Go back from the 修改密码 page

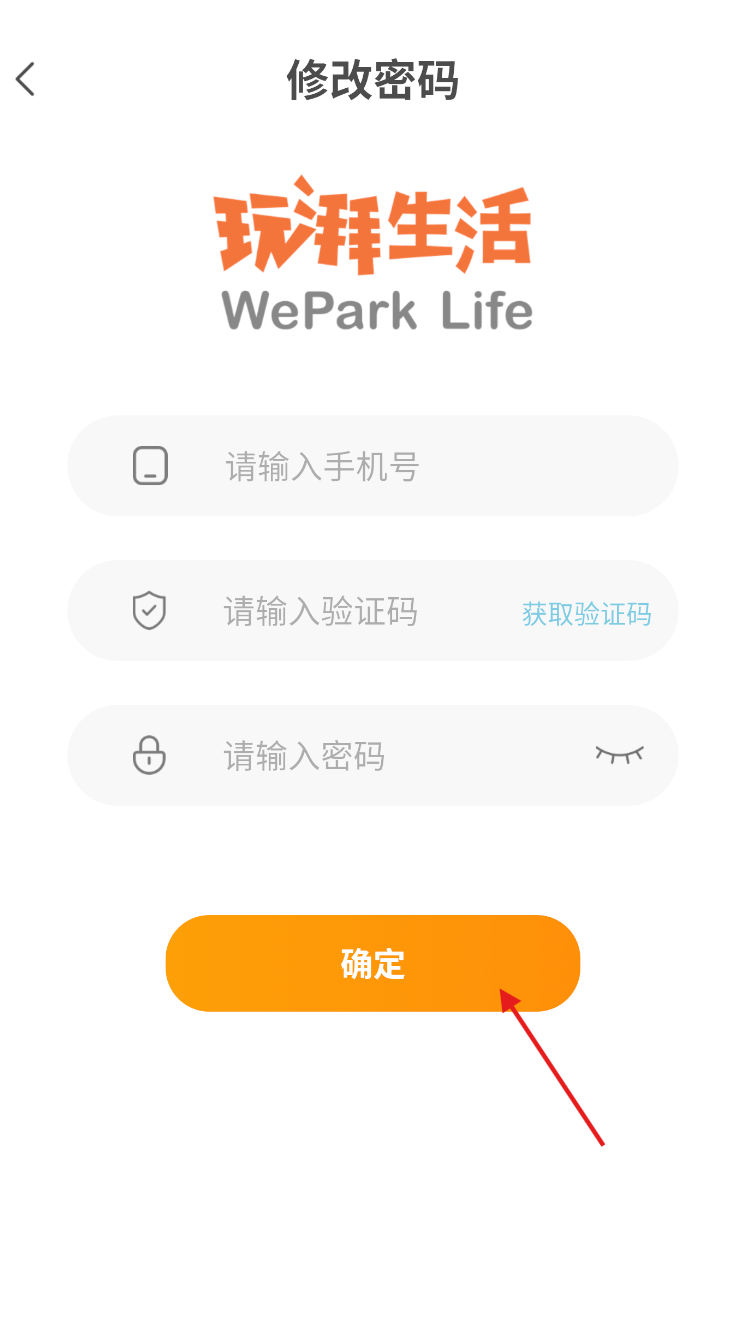click(26, 79)
